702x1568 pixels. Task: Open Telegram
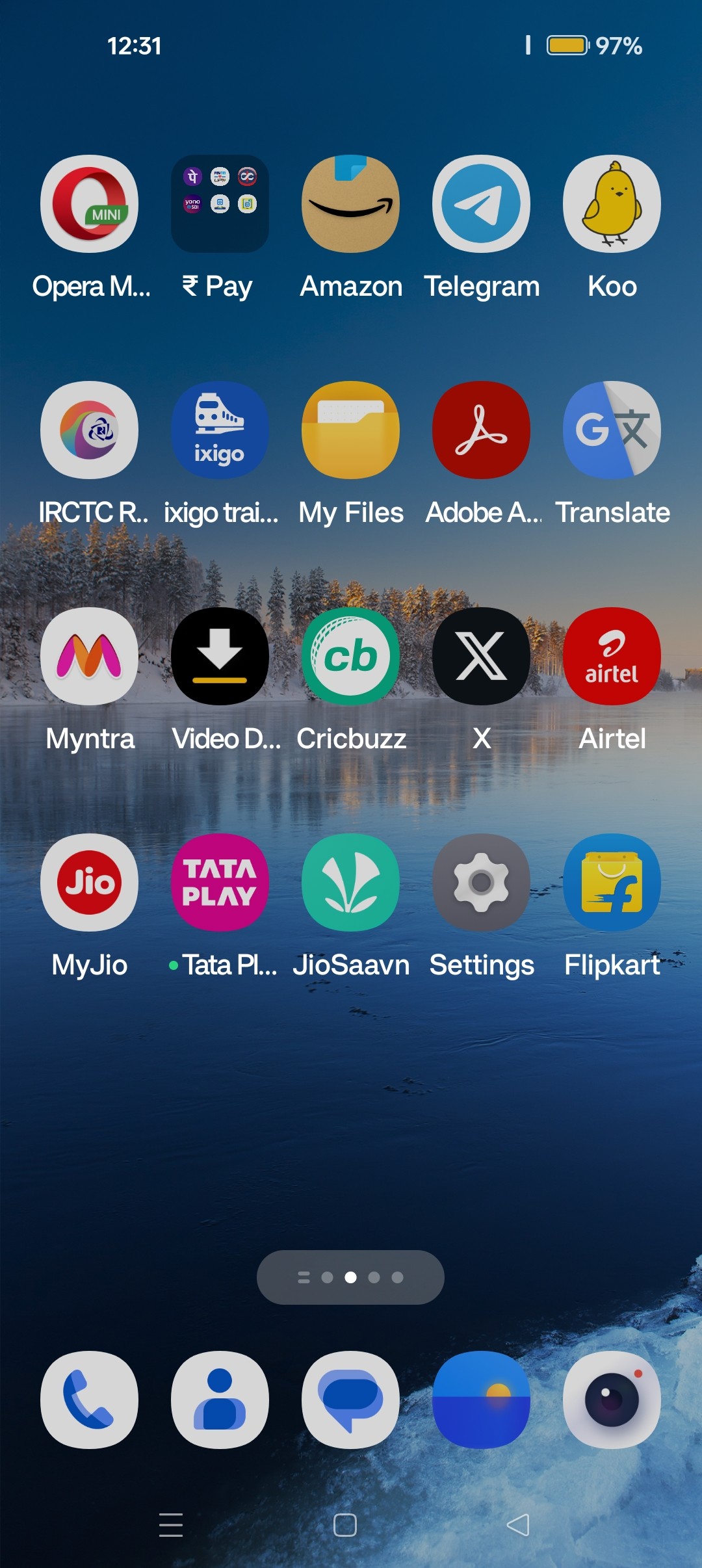point(482,204)
